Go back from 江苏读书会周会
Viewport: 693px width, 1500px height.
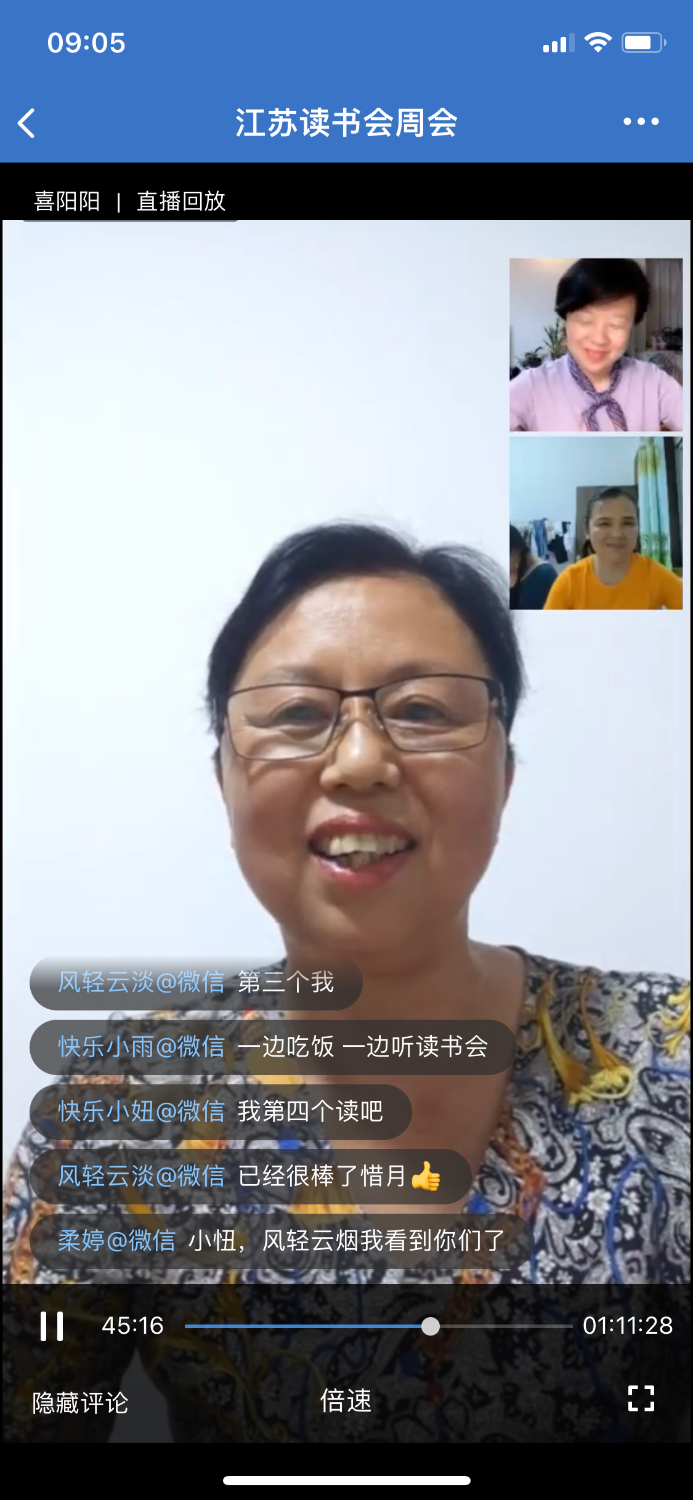pyautogui.click(x=27, y=123)
